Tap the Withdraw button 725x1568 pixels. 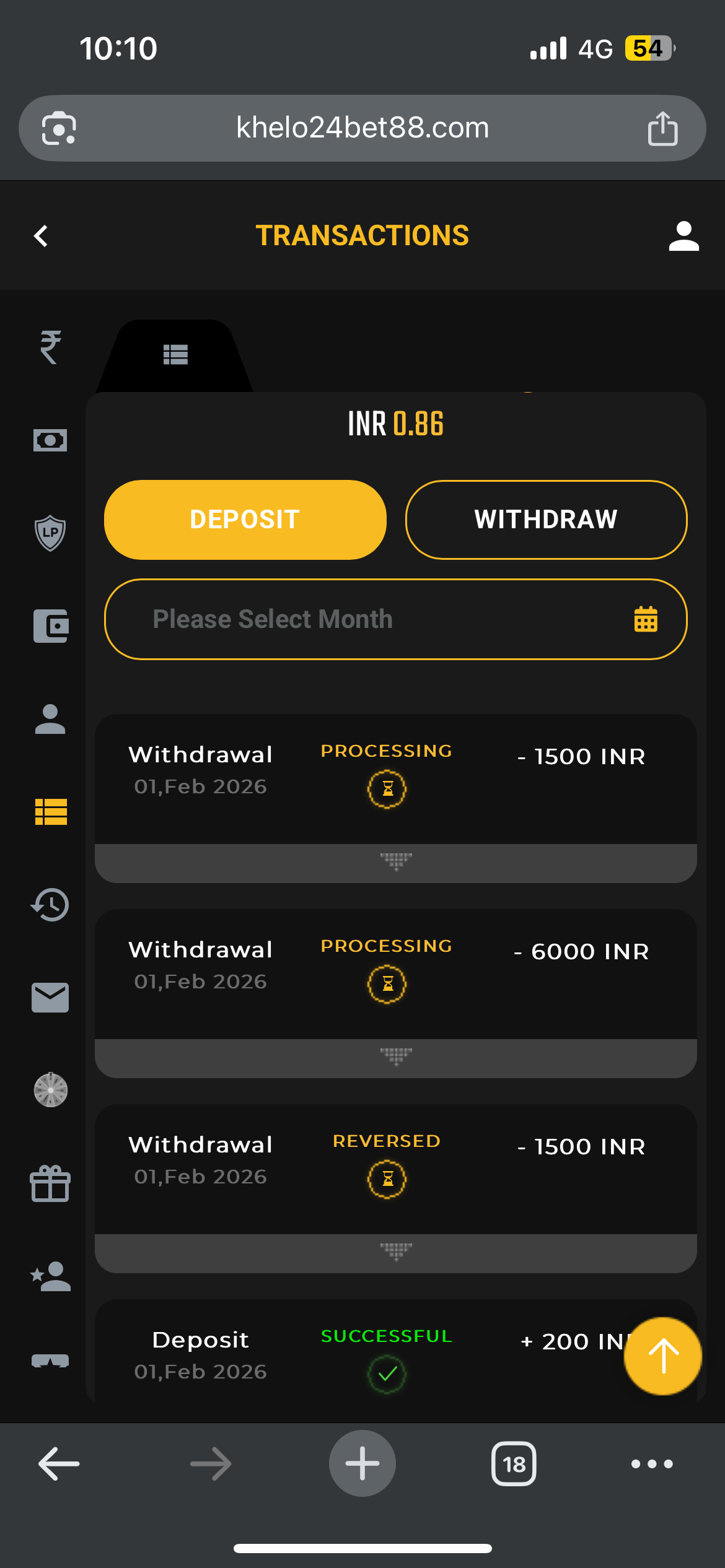pos(546,520)
